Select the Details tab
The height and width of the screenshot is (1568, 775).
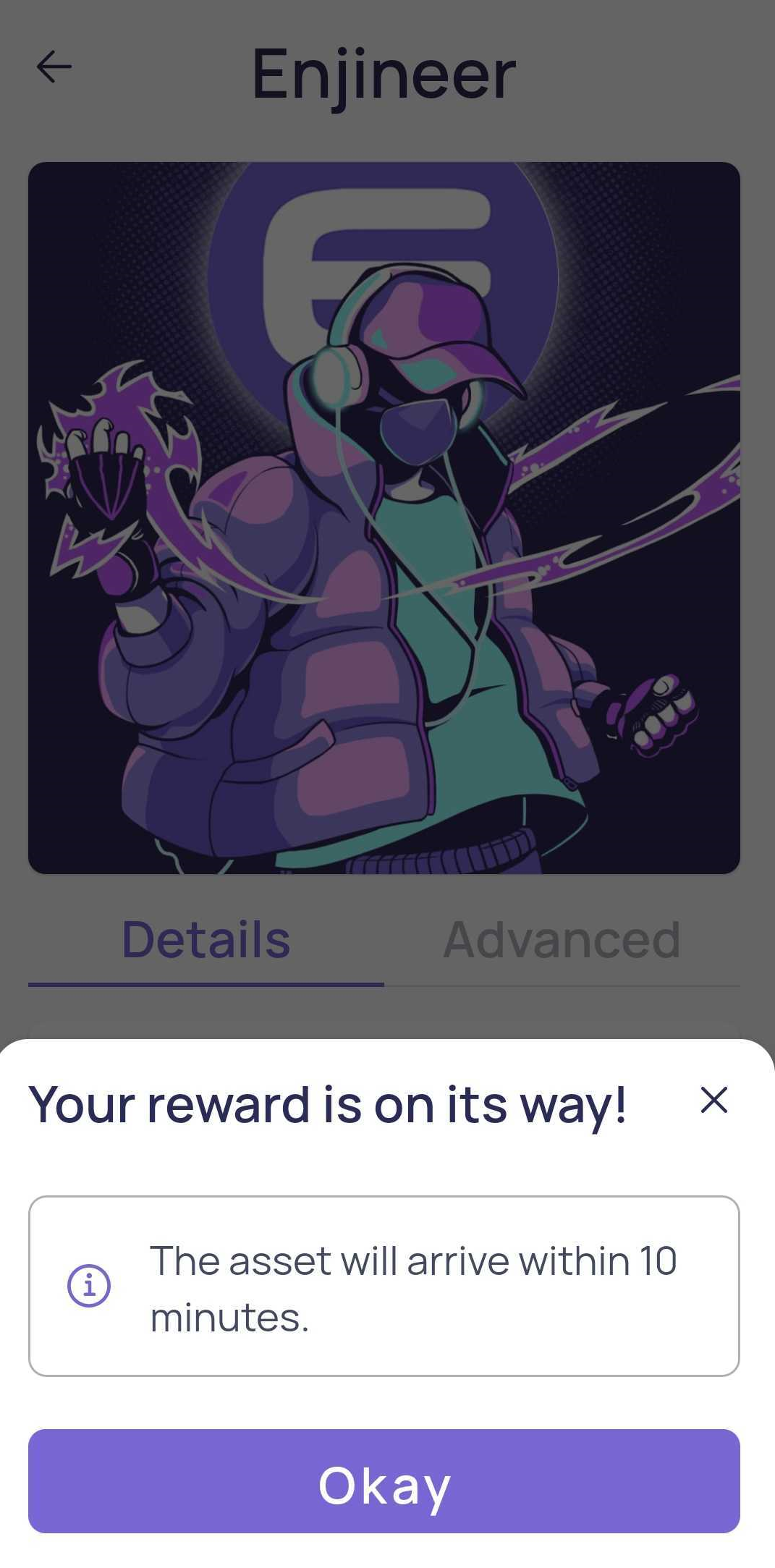[206, 940]
